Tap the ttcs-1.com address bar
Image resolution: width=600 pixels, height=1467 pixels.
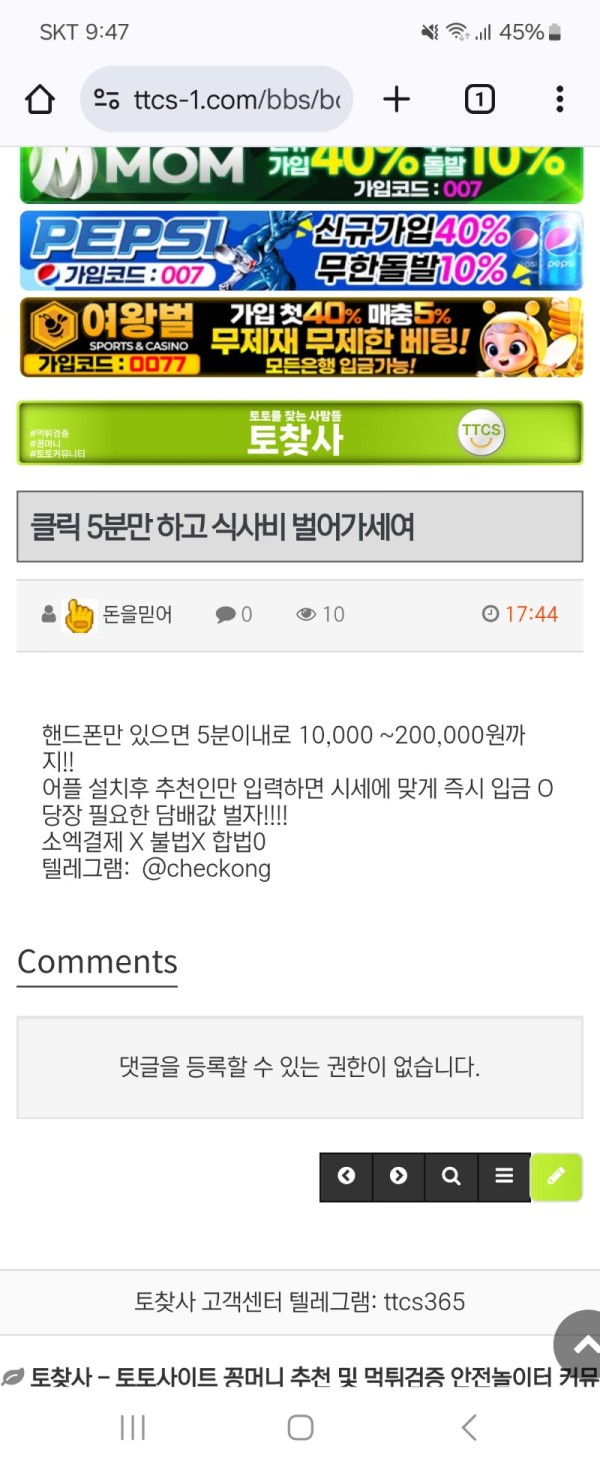coord(216,99)
